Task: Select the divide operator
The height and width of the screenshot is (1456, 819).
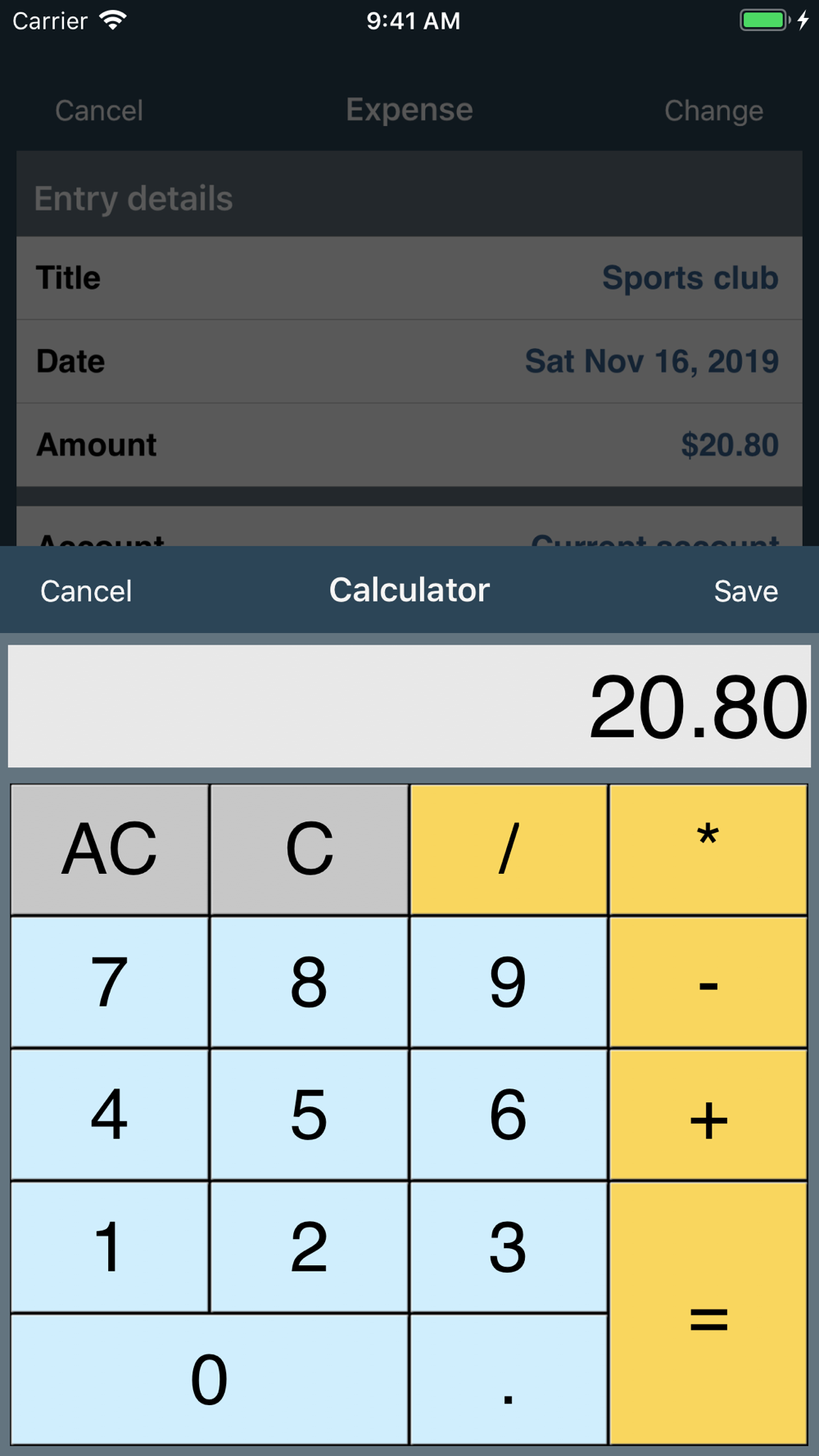Action: coord(509,849)
